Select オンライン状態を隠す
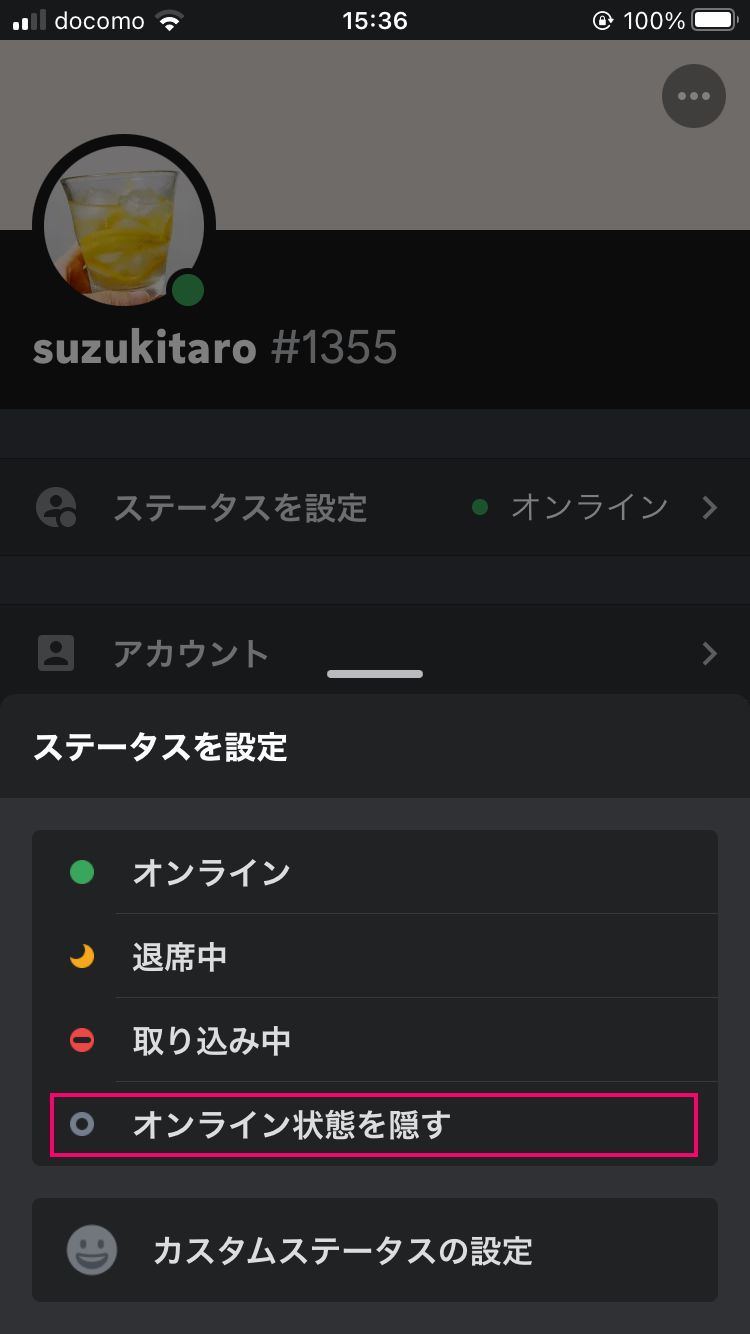The image size is (750, 1334). 375,1124
